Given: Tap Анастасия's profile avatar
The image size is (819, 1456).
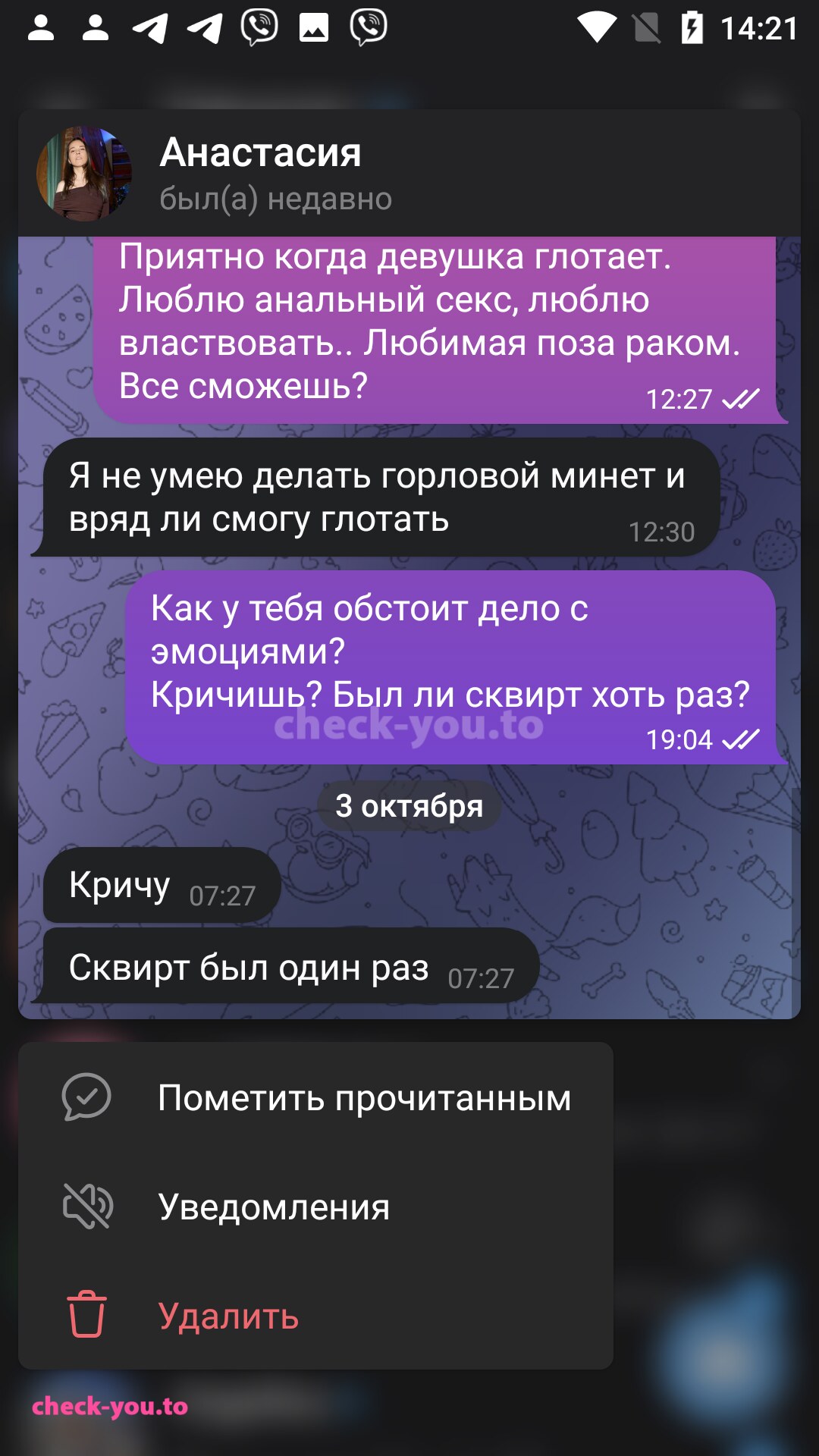Looking at the screenshot, I should (84, 174).
